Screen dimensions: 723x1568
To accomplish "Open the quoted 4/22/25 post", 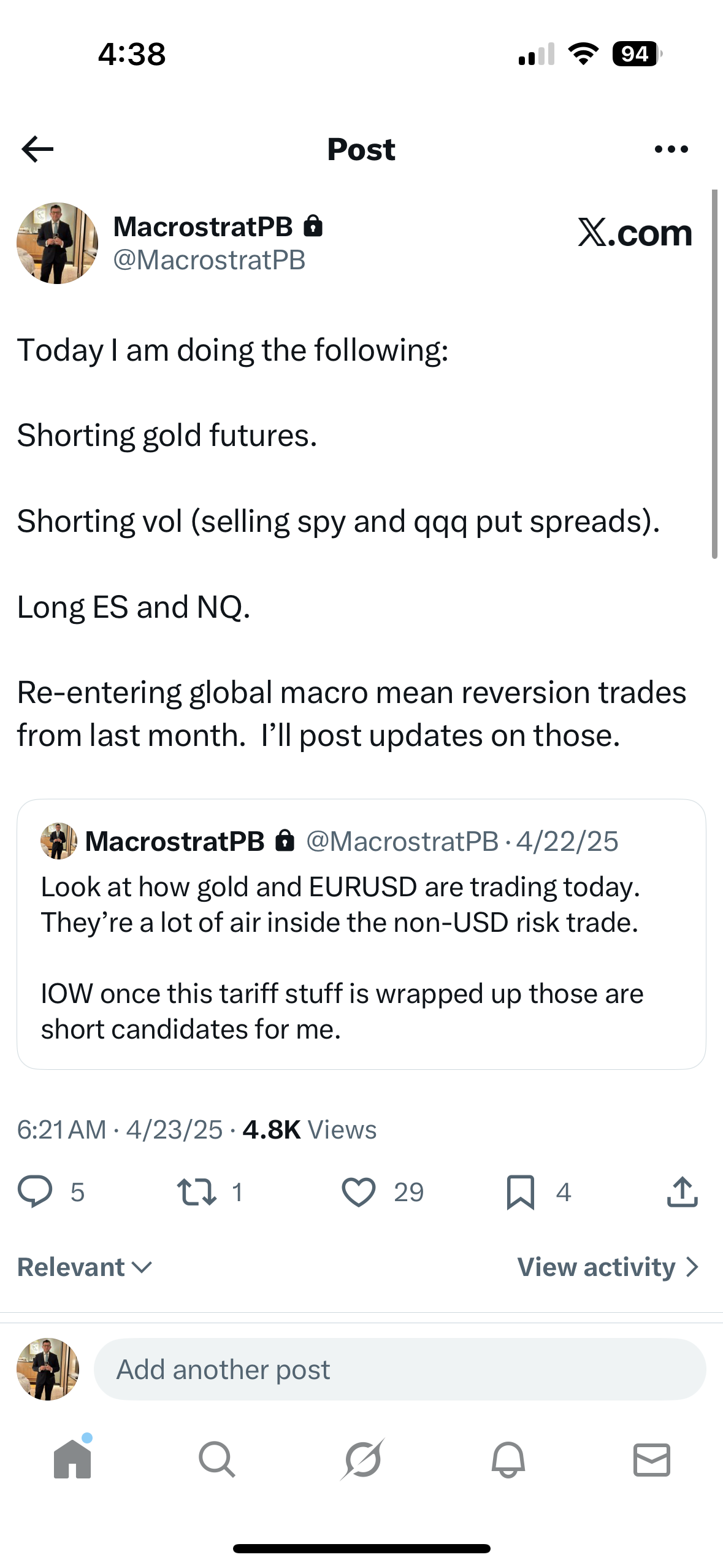I will (x=361, y=934).
